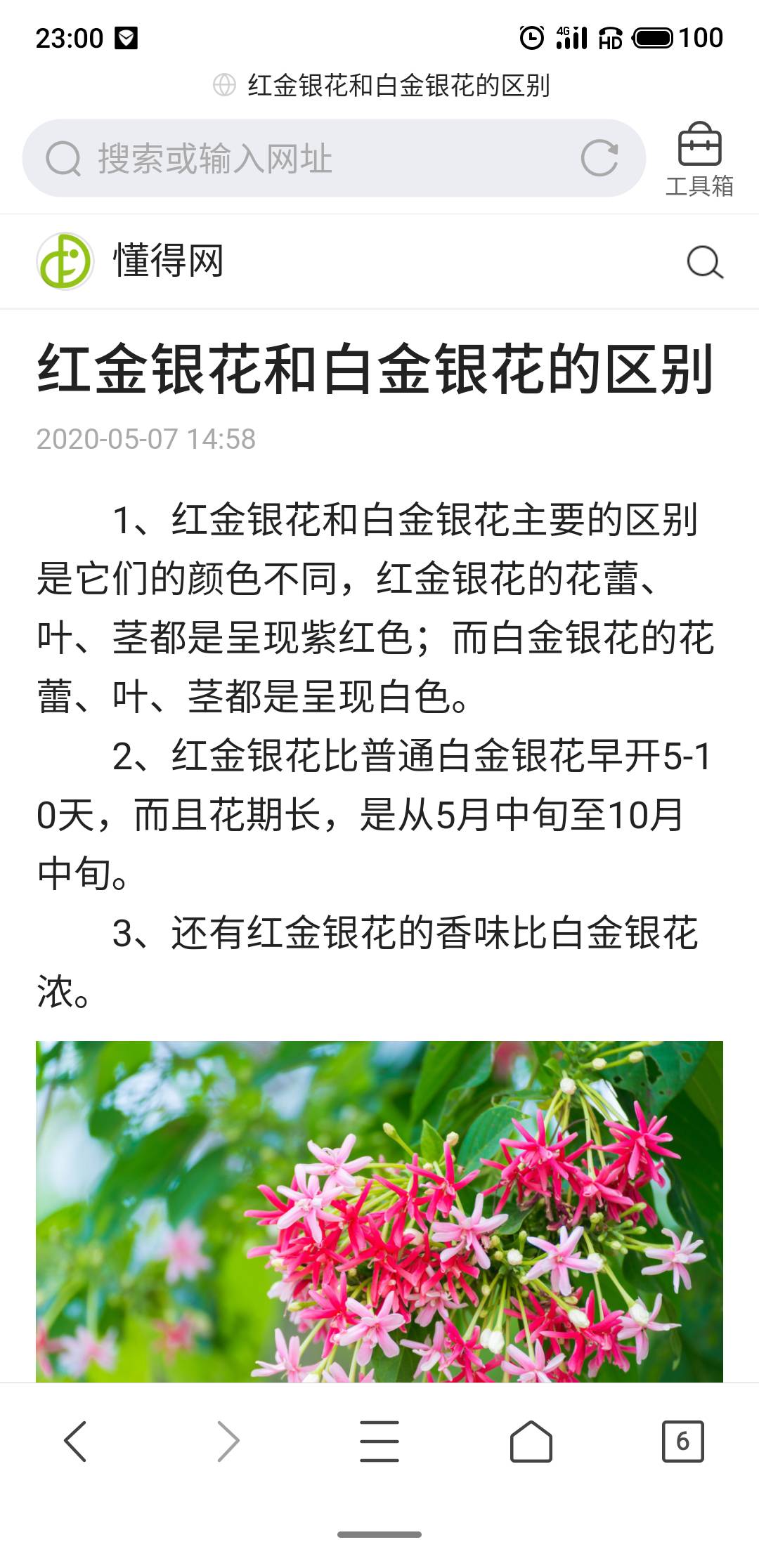Open the 工具箱 toolbox

[699, 159]
